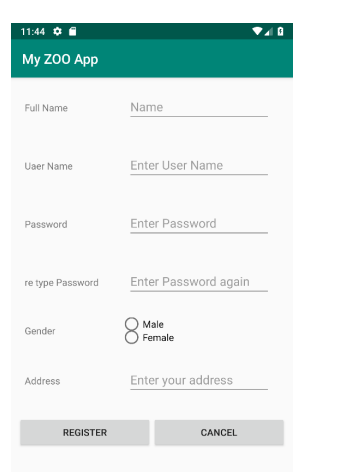Submit the form with Register
The image size is (360, 472).
85,433
